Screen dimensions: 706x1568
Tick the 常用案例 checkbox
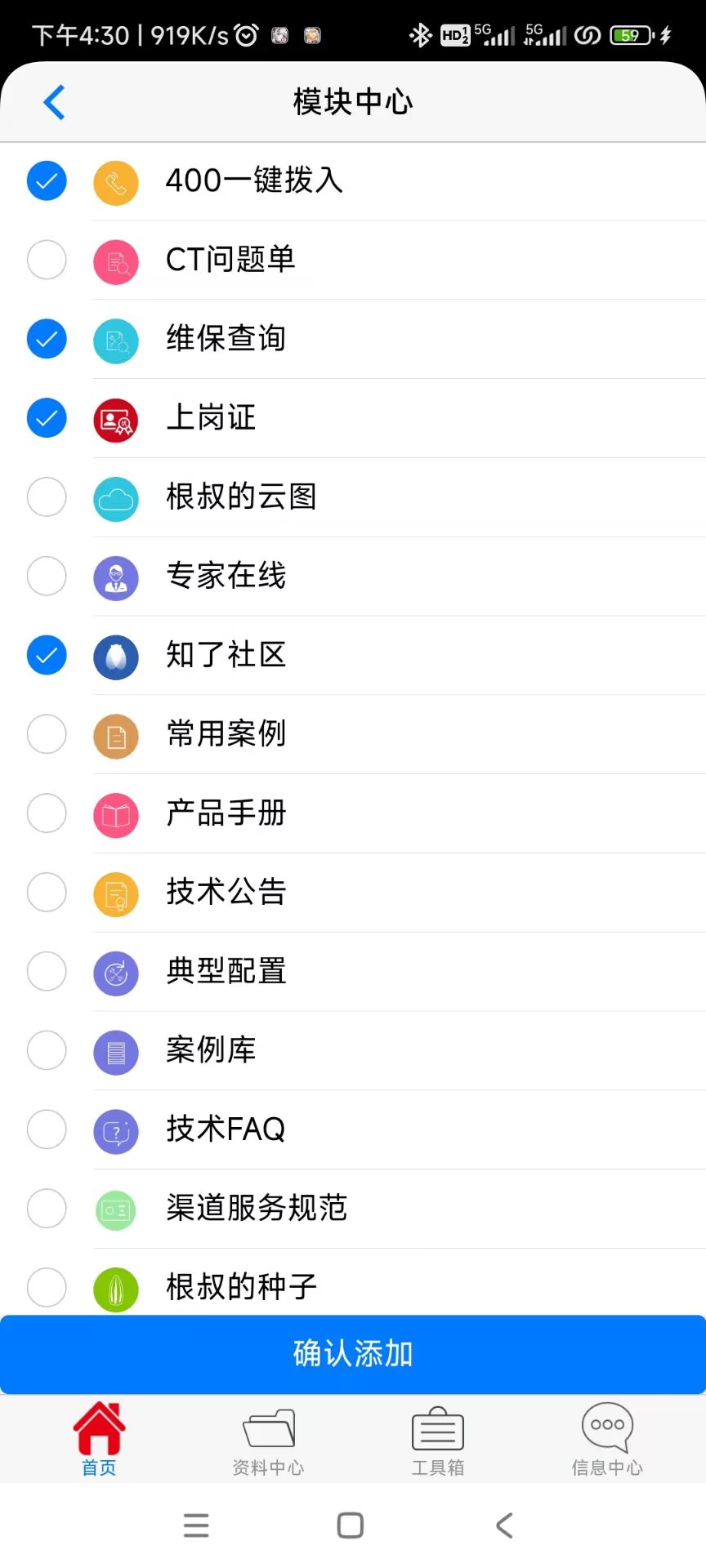47,734
